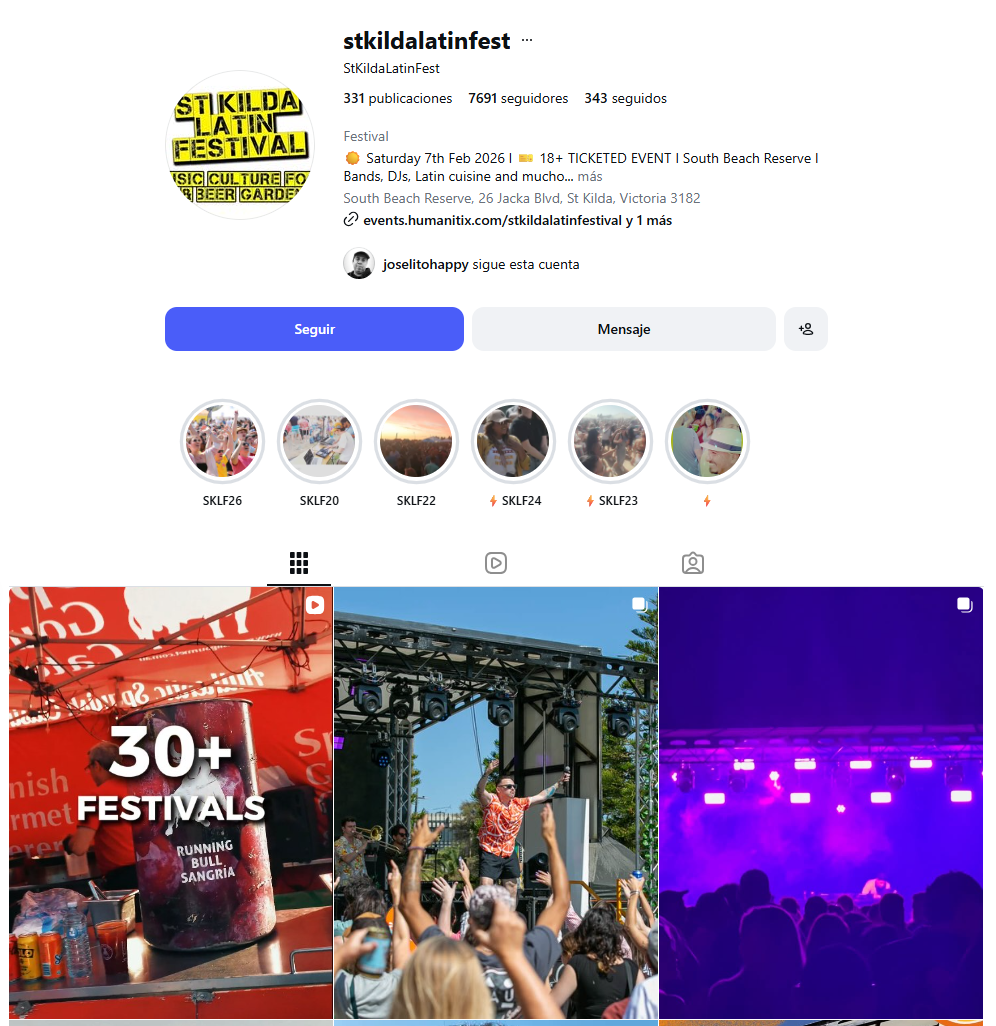Open the post with singer on stage
996x1026 pixels.
[496, 802]
